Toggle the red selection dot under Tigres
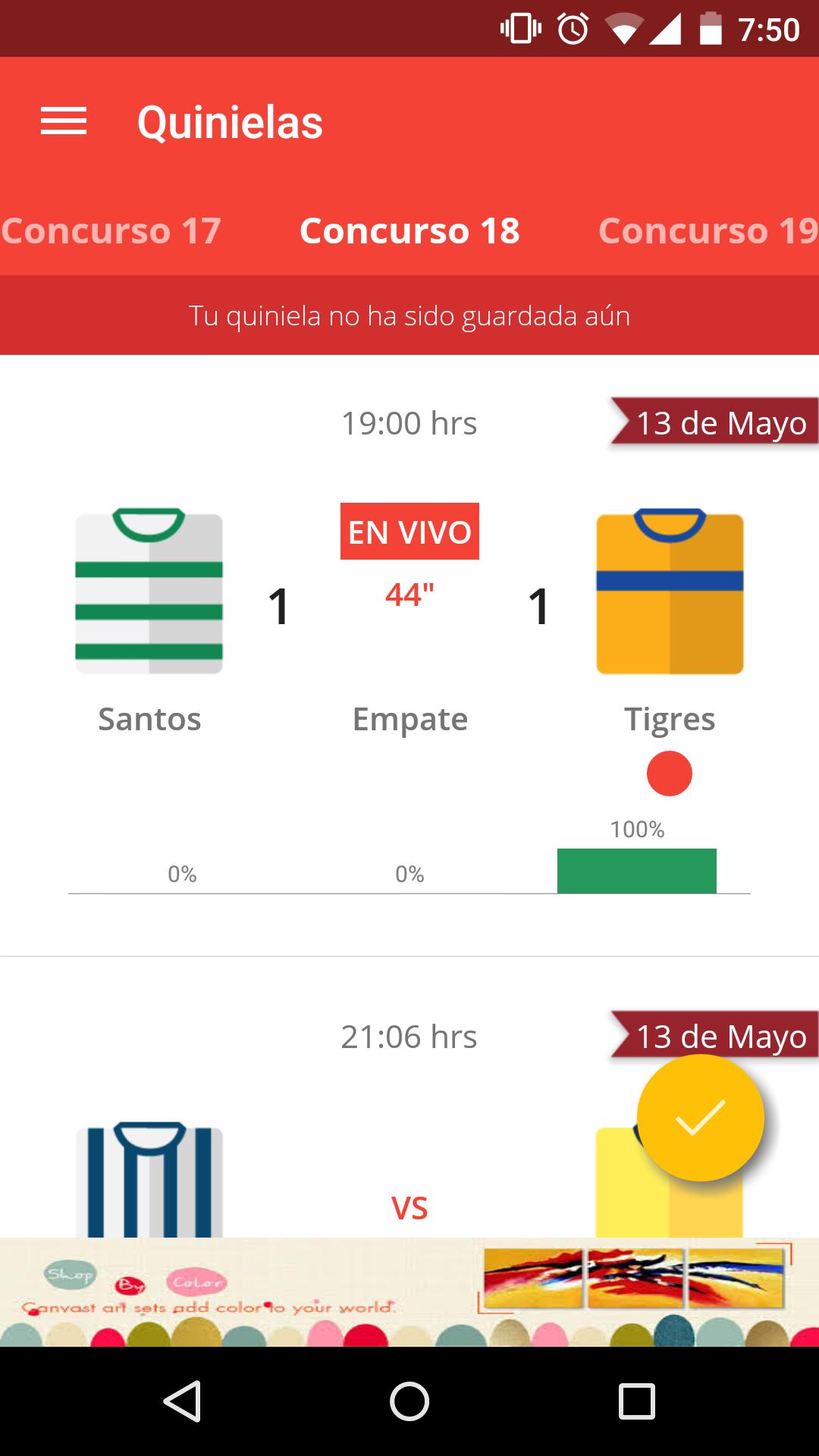Image resolution: width=819 pixels, height=1456 pixels. tap(670, 772)
